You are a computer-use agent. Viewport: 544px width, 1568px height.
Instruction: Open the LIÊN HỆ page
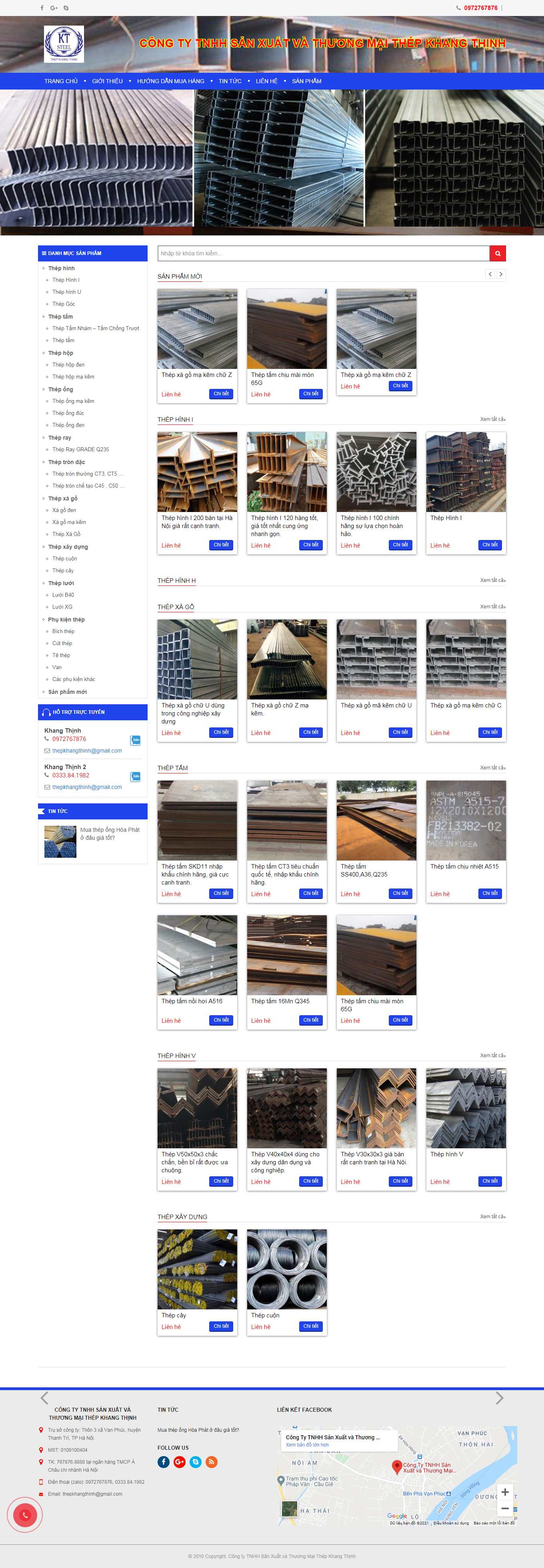(x=266, y=81)
